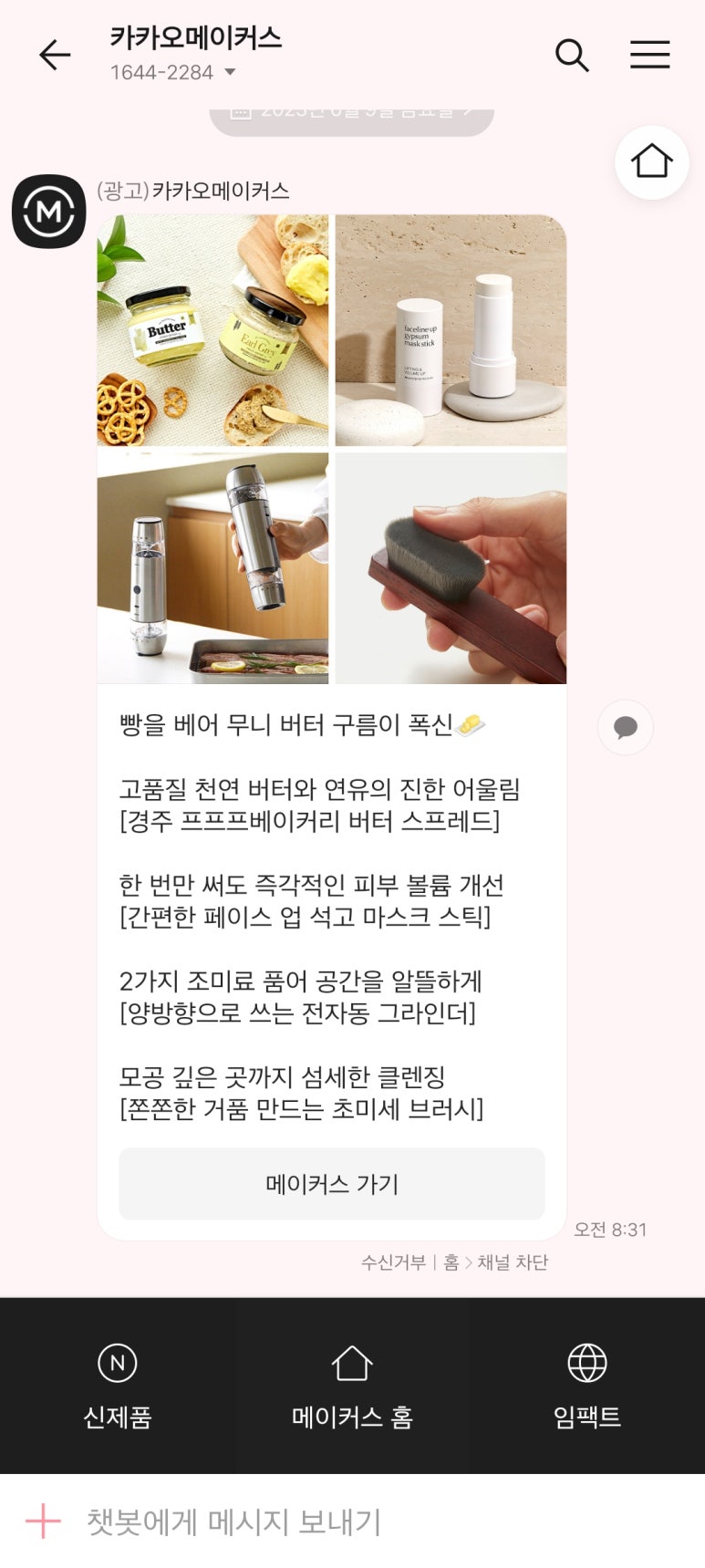The width and height of the screenshot is (705, 1568).
Task: Open search in the chat
Action: coord(572,56)
